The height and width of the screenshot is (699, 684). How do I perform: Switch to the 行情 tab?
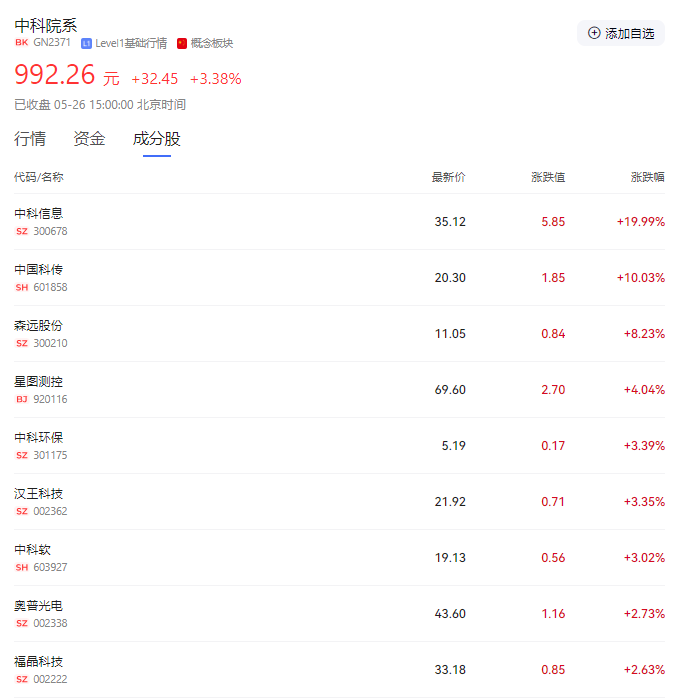tap(30, 139)
